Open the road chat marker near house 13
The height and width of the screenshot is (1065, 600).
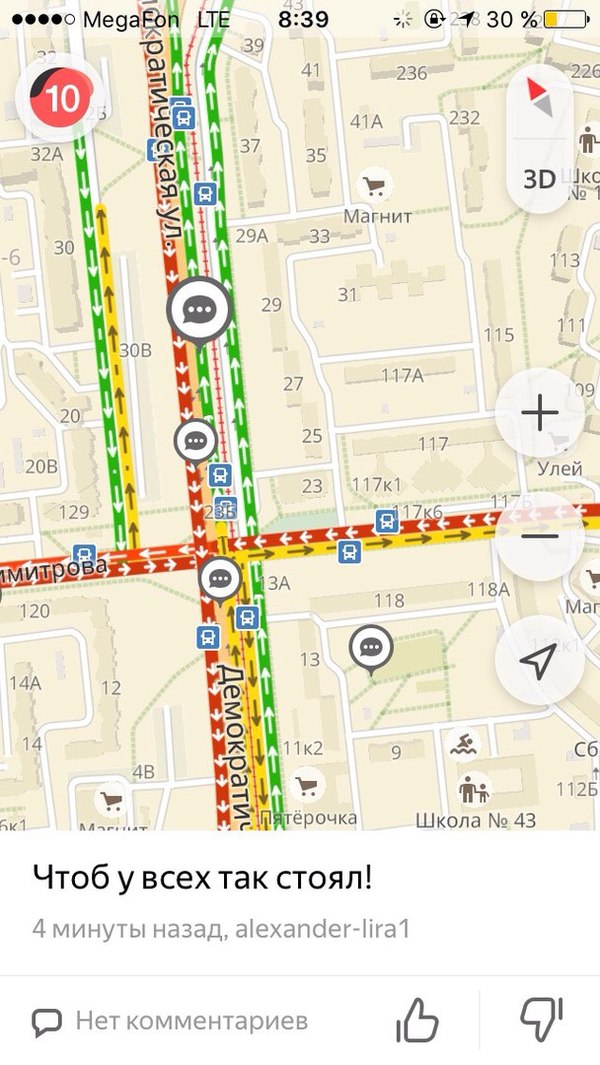click(x=371, y=649)
